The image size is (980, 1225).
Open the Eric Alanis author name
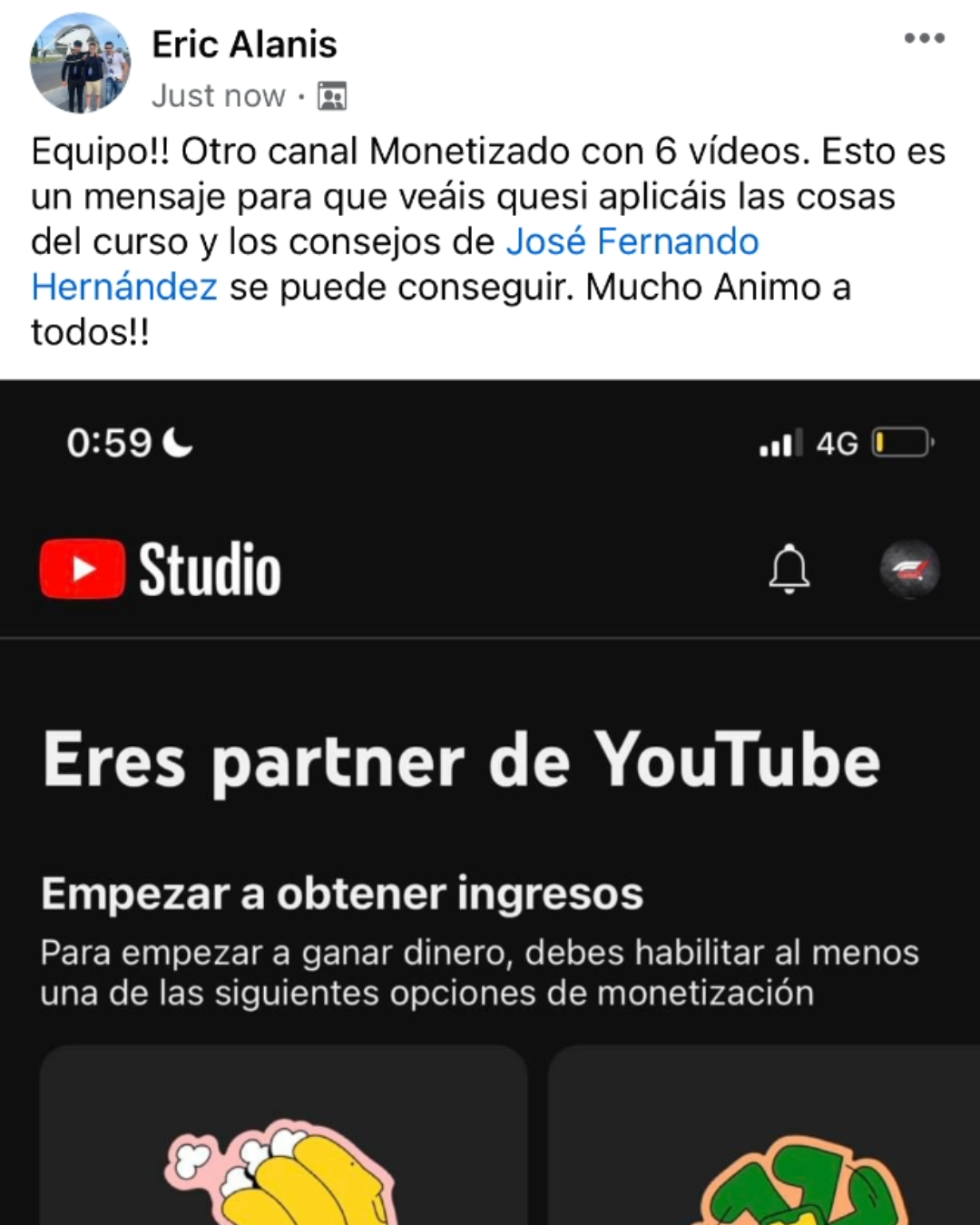tap(244, 44)
